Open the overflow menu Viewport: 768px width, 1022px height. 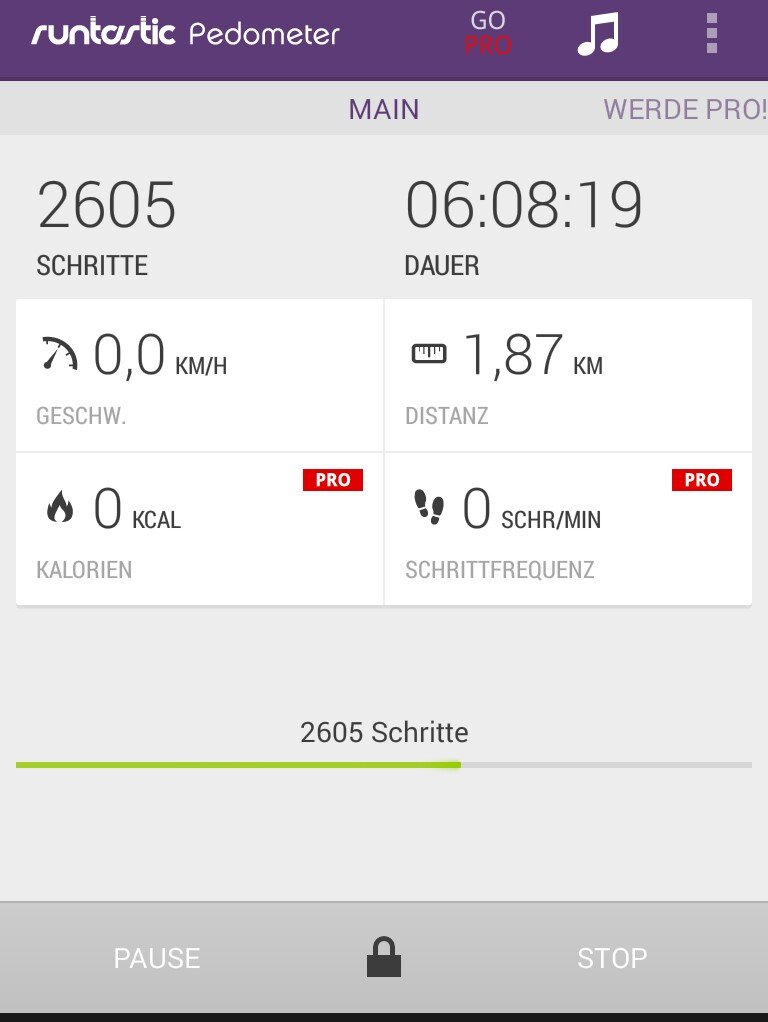tap(711, 35)
